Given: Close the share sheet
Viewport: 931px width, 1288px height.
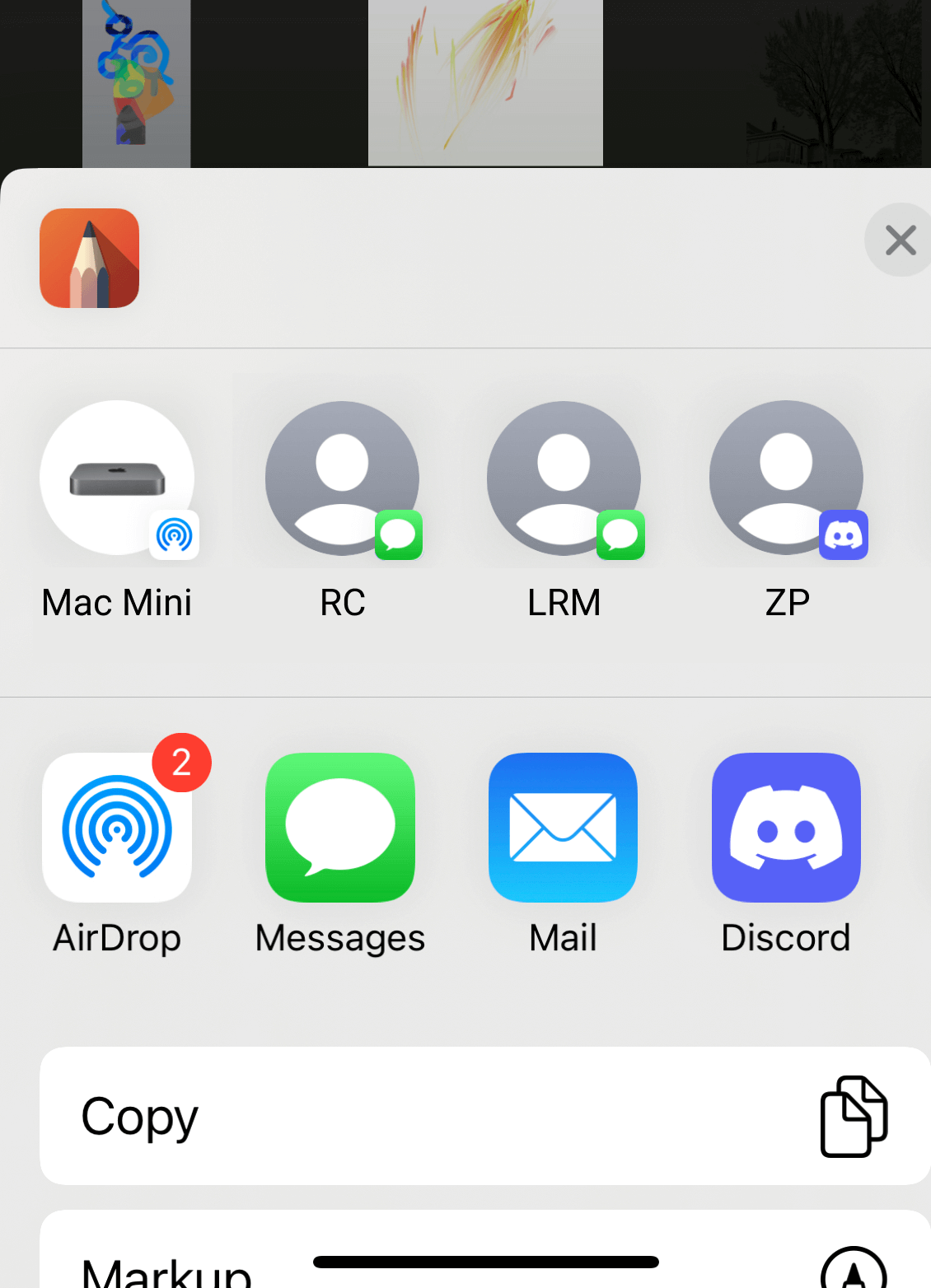Looking at the screenshot, I should click(900, 240).
